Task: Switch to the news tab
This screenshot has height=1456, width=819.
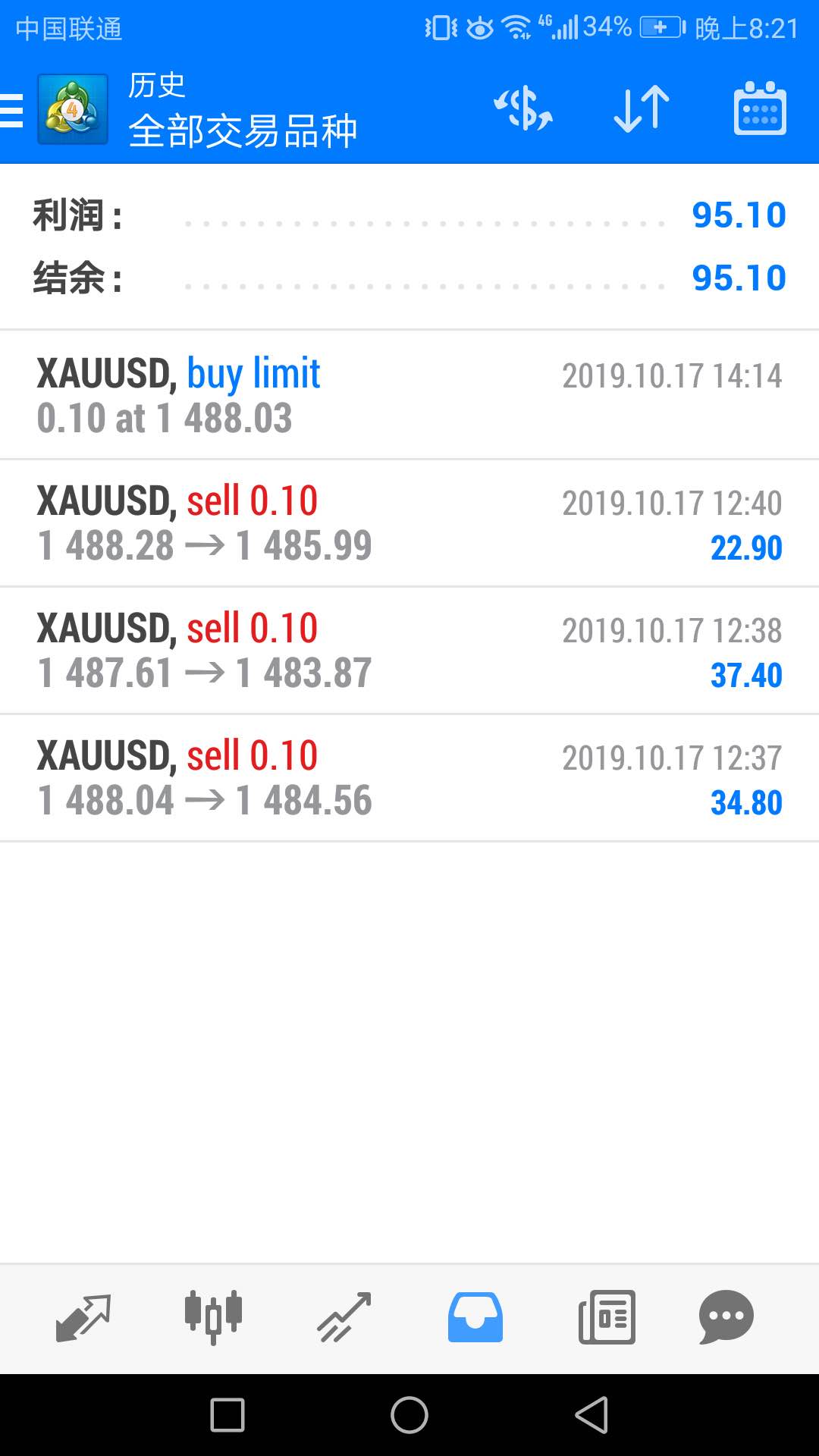Action: (607, 1317)
